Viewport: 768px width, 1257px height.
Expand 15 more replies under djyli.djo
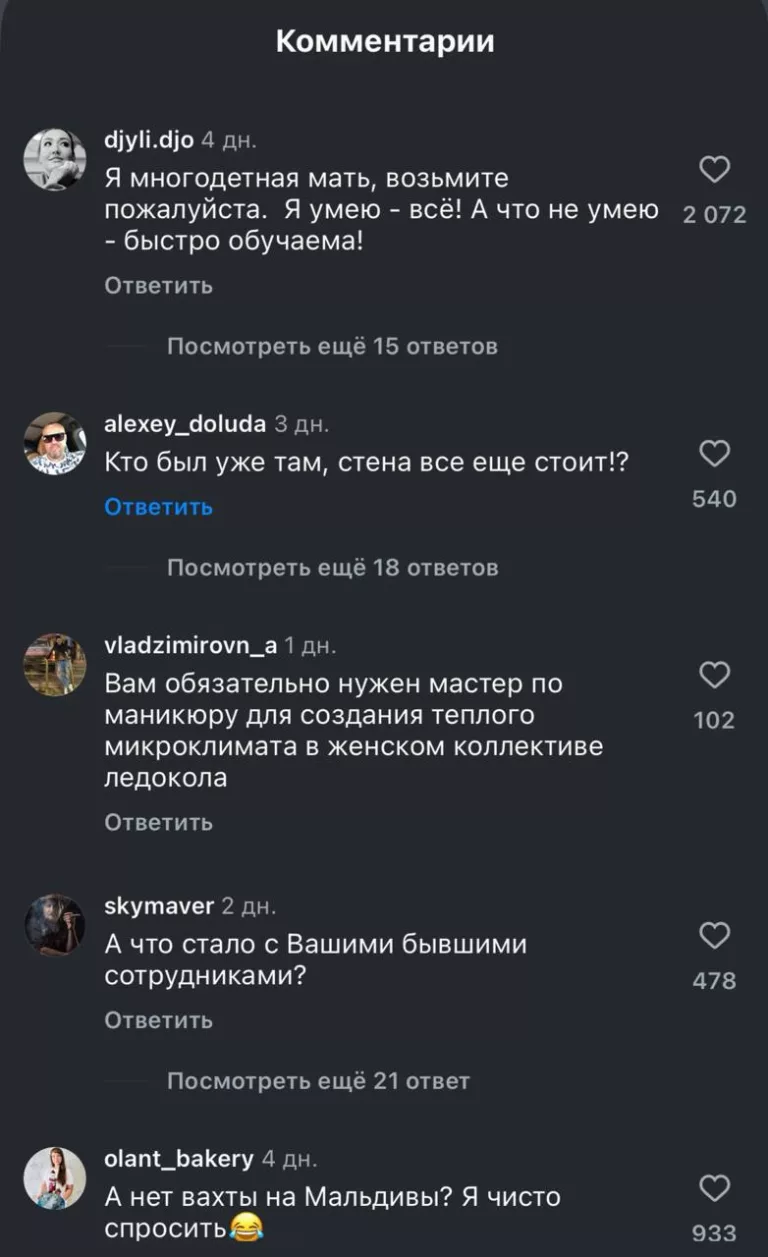[331, 347]
